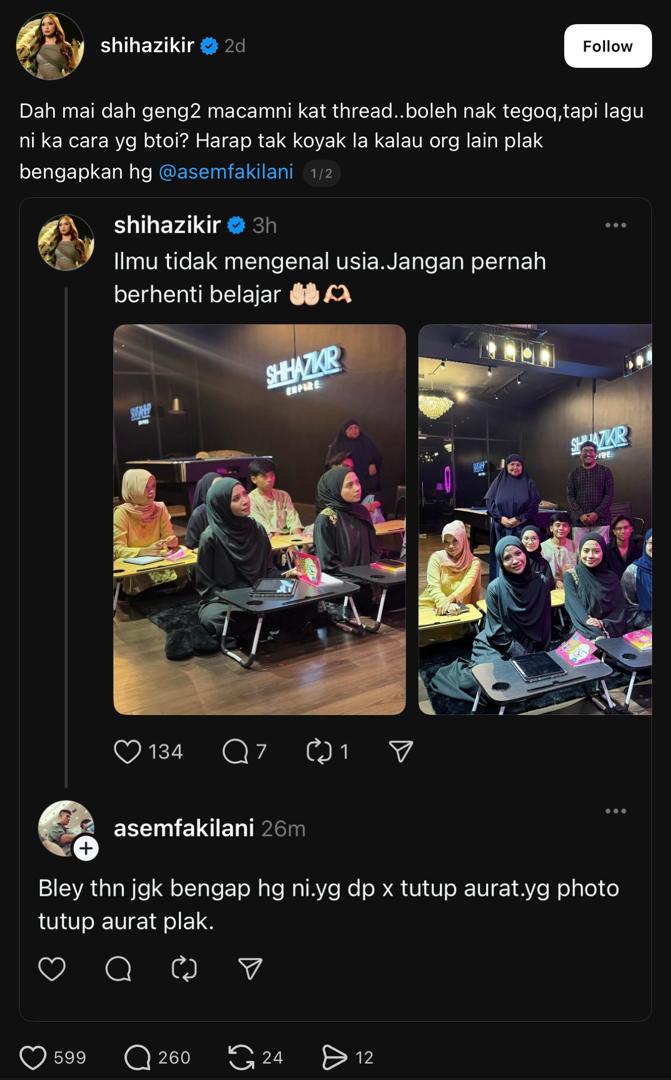Share the quoted shihazikir post

click(x=401, y=751)
